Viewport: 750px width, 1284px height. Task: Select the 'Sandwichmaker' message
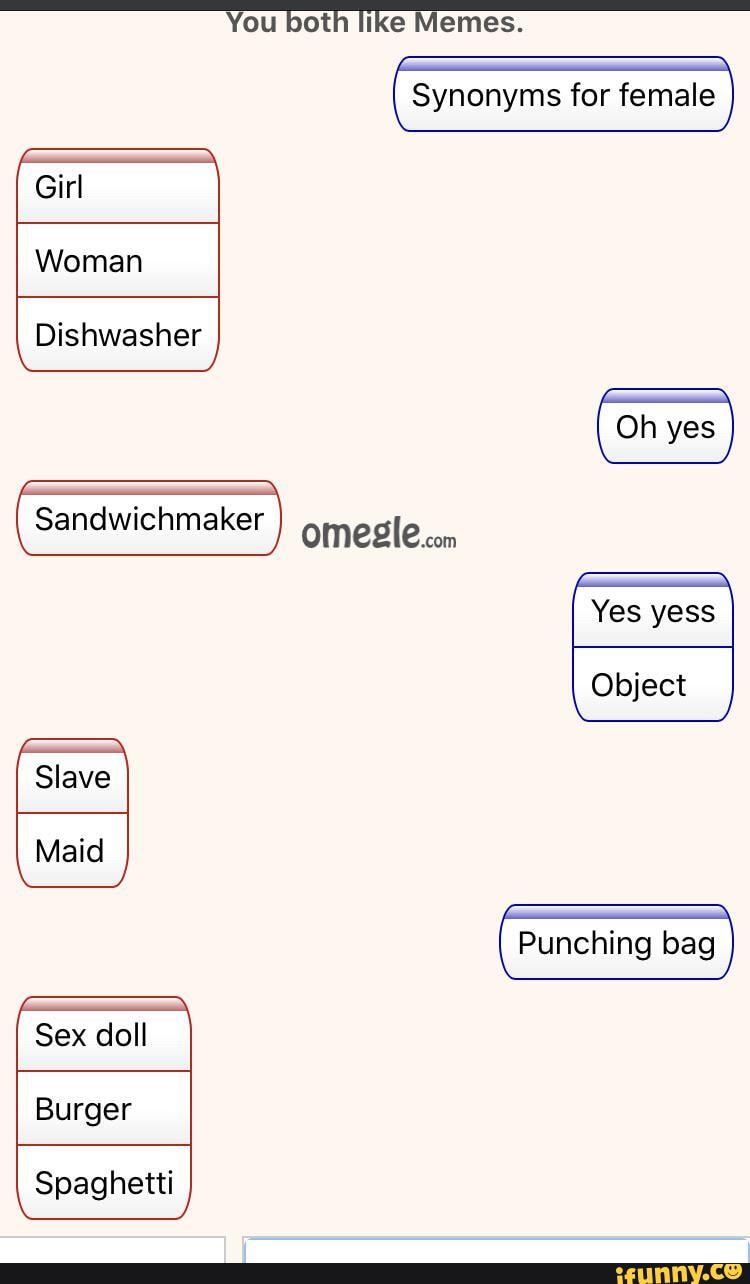tap(148, 519)
